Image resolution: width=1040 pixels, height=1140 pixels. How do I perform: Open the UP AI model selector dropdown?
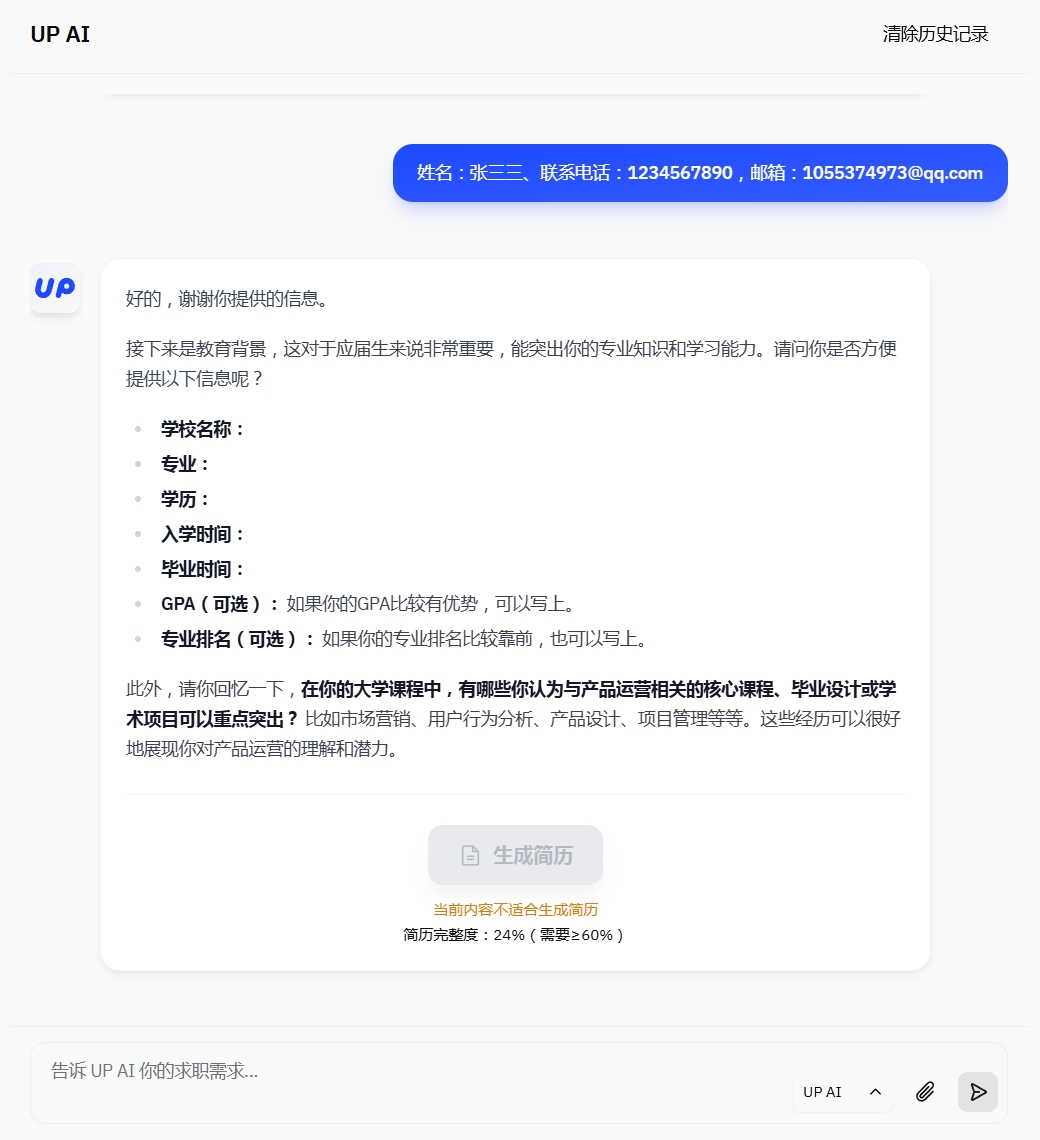pyautogui.click(x=842, y=1092)
